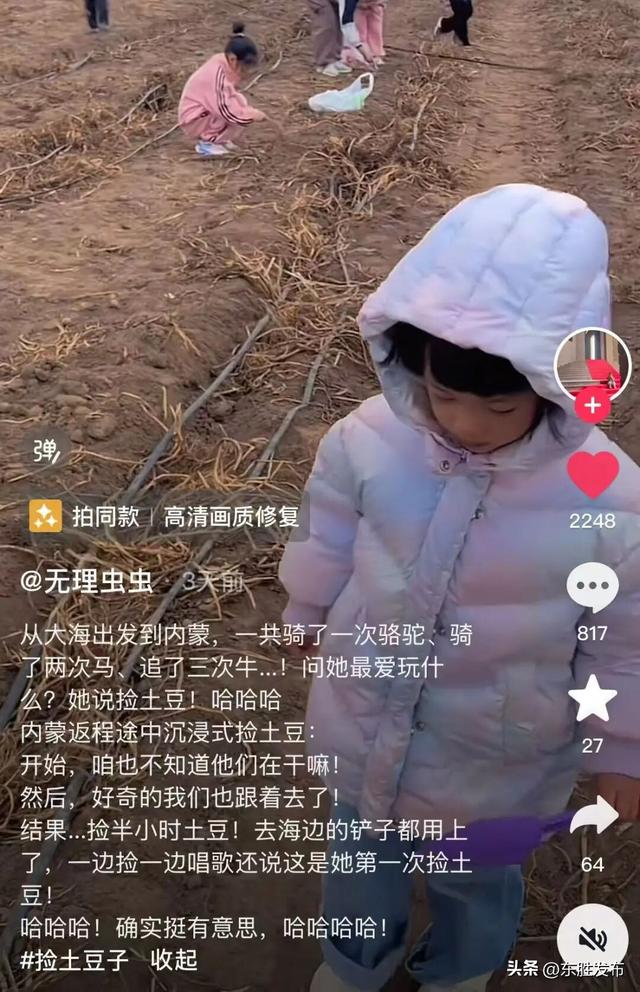Screen dimensions: 640x992
Task: Open the creator's profile avatar
Action: coord(592,364)
